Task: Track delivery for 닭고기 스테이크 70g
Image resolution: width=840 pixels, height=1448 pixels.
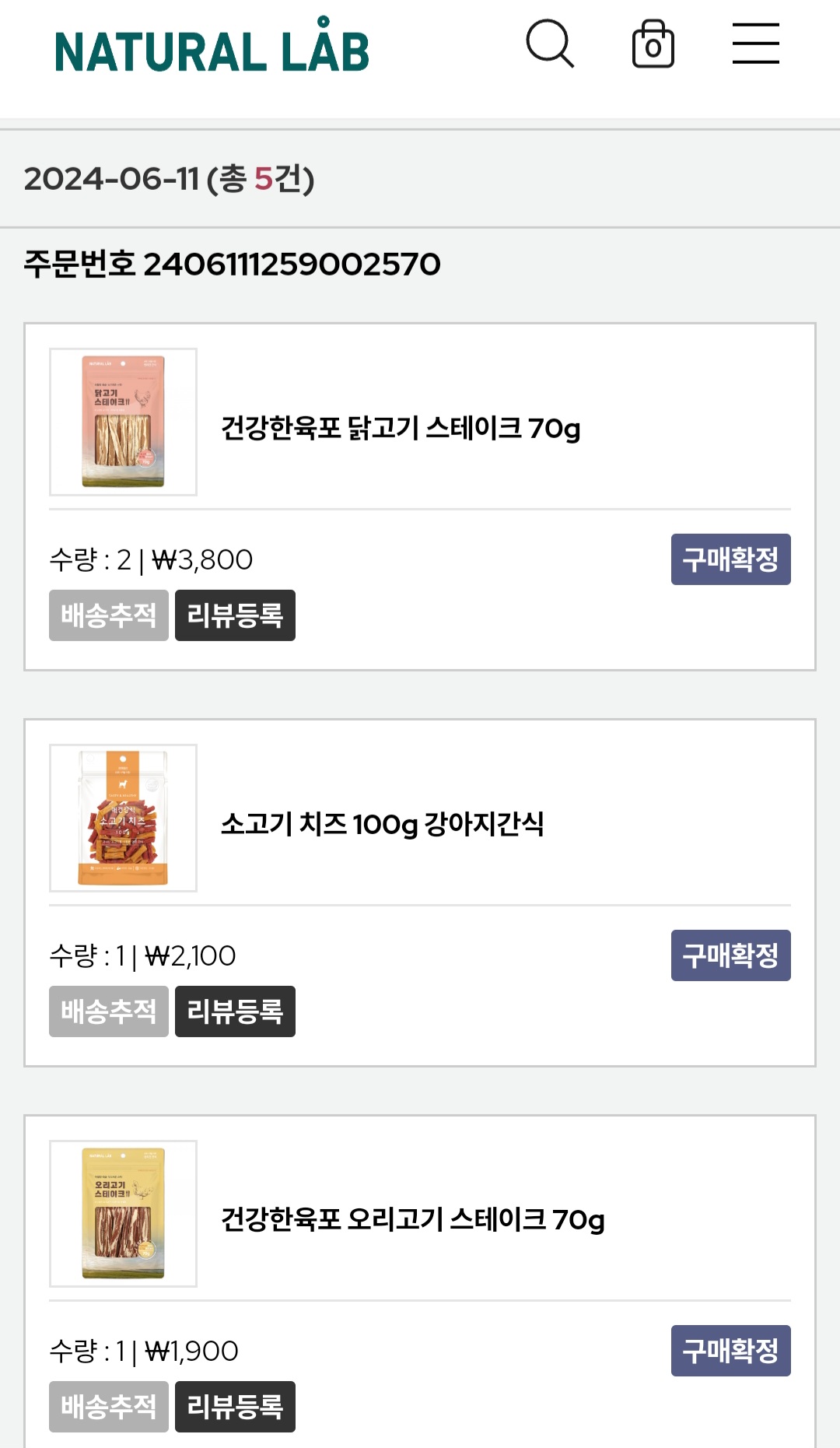Action: pos(109,615)
